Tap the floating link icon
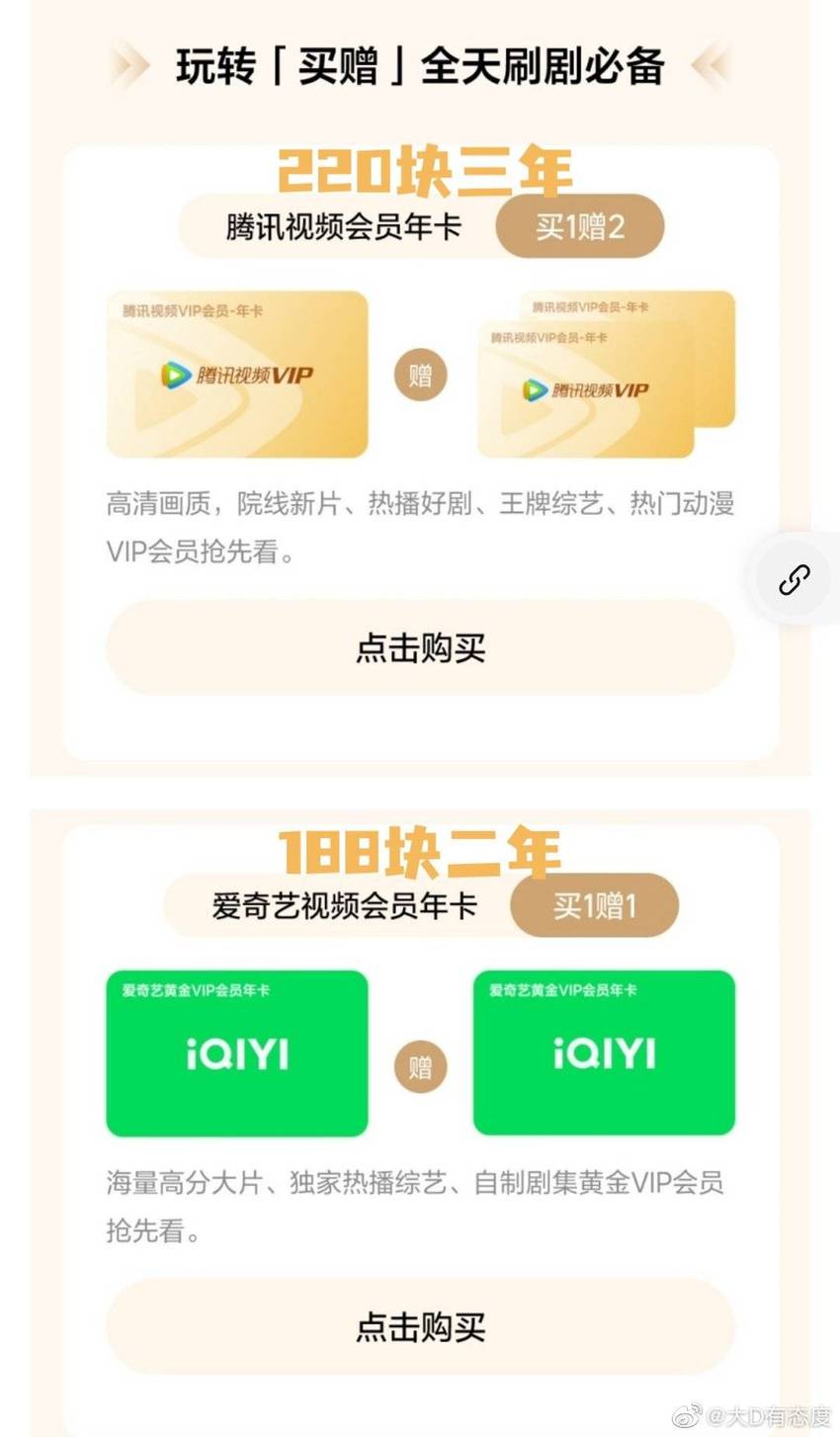The width and height of the screenshot is (840, 1437). click(795, 580)
